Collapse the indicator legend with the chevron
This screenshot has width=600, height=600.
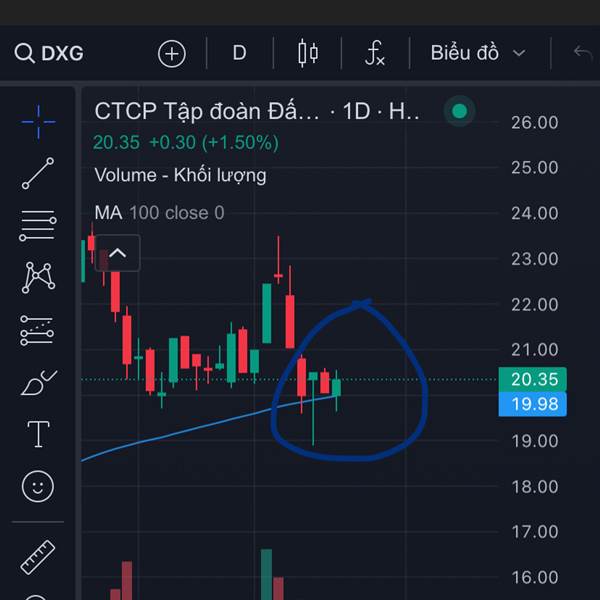coord(117,253)
